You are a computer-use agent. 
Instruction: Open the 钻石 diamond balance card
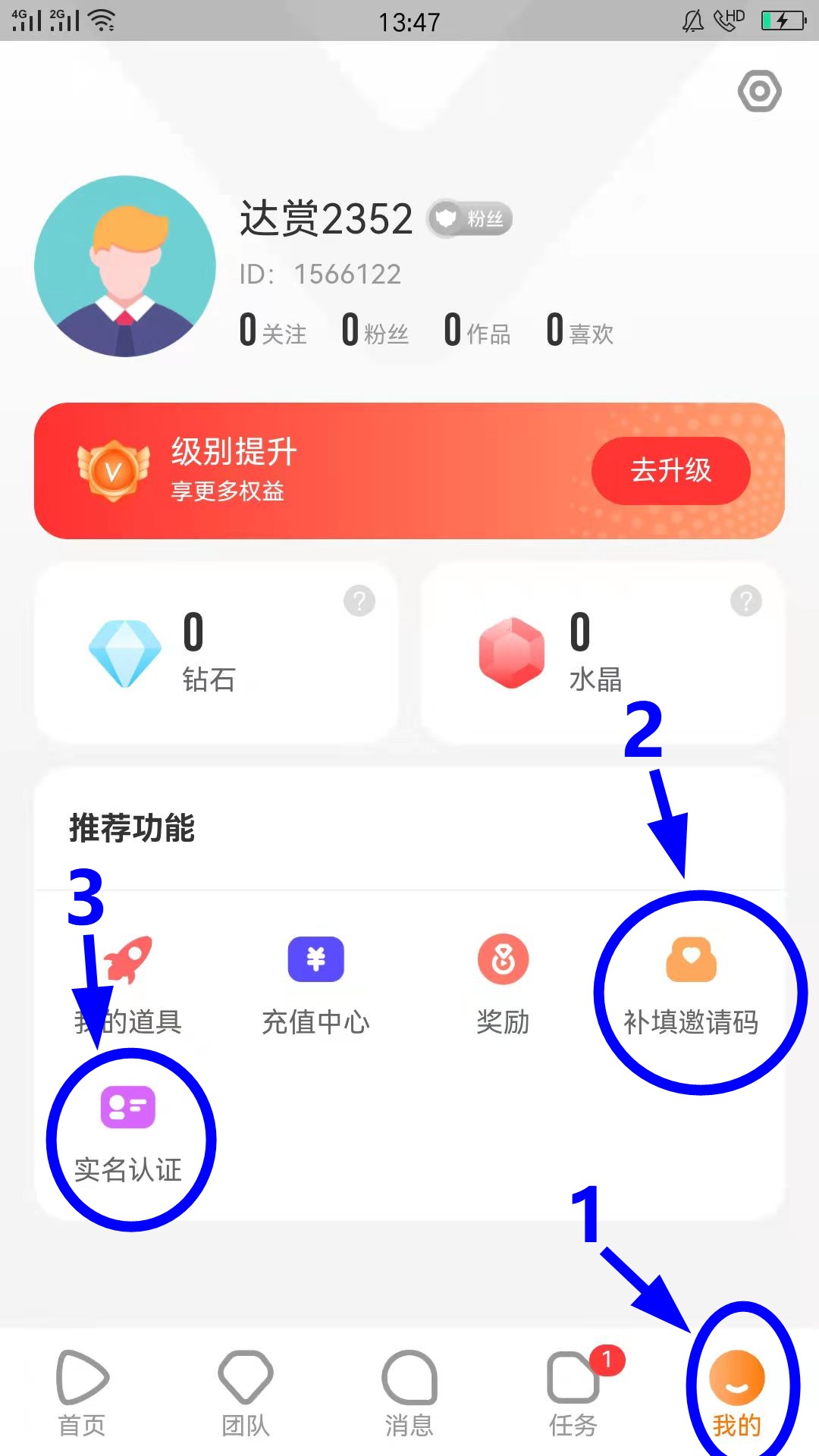pyautogui.click(x=216, y=652)
